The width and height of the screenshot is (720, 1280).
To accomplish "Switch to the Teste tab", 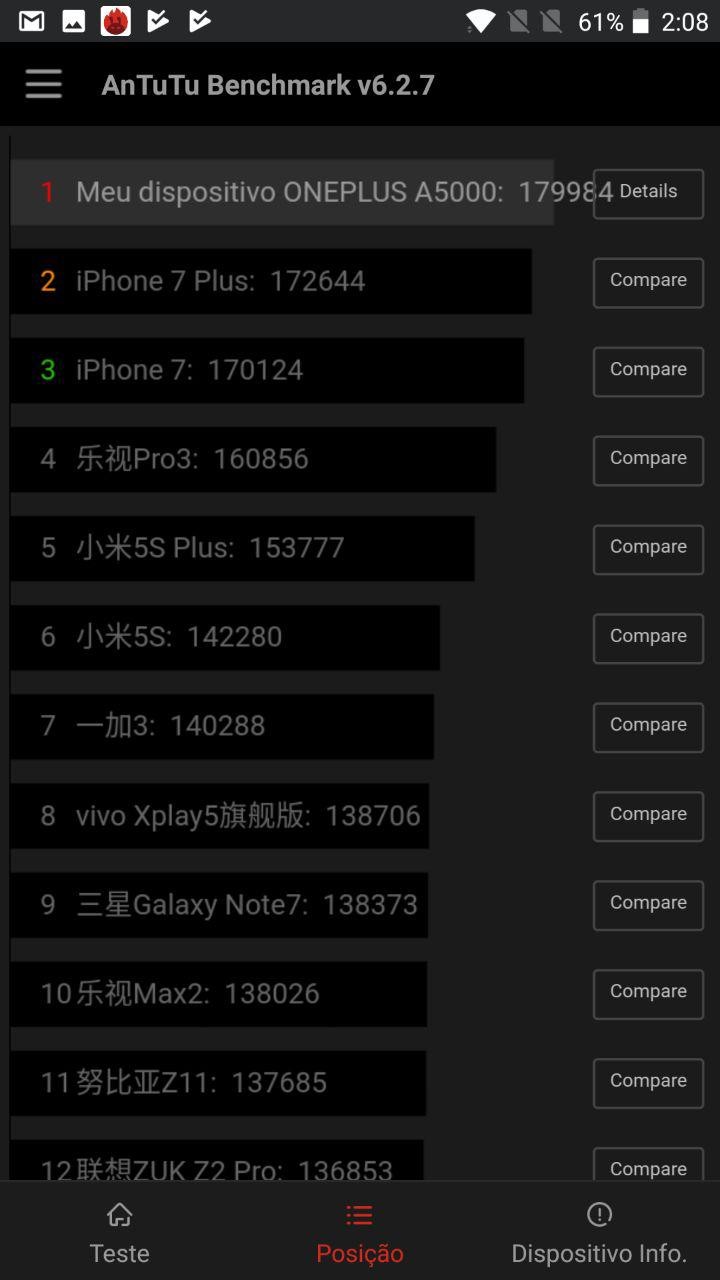I will point(120,1233).
